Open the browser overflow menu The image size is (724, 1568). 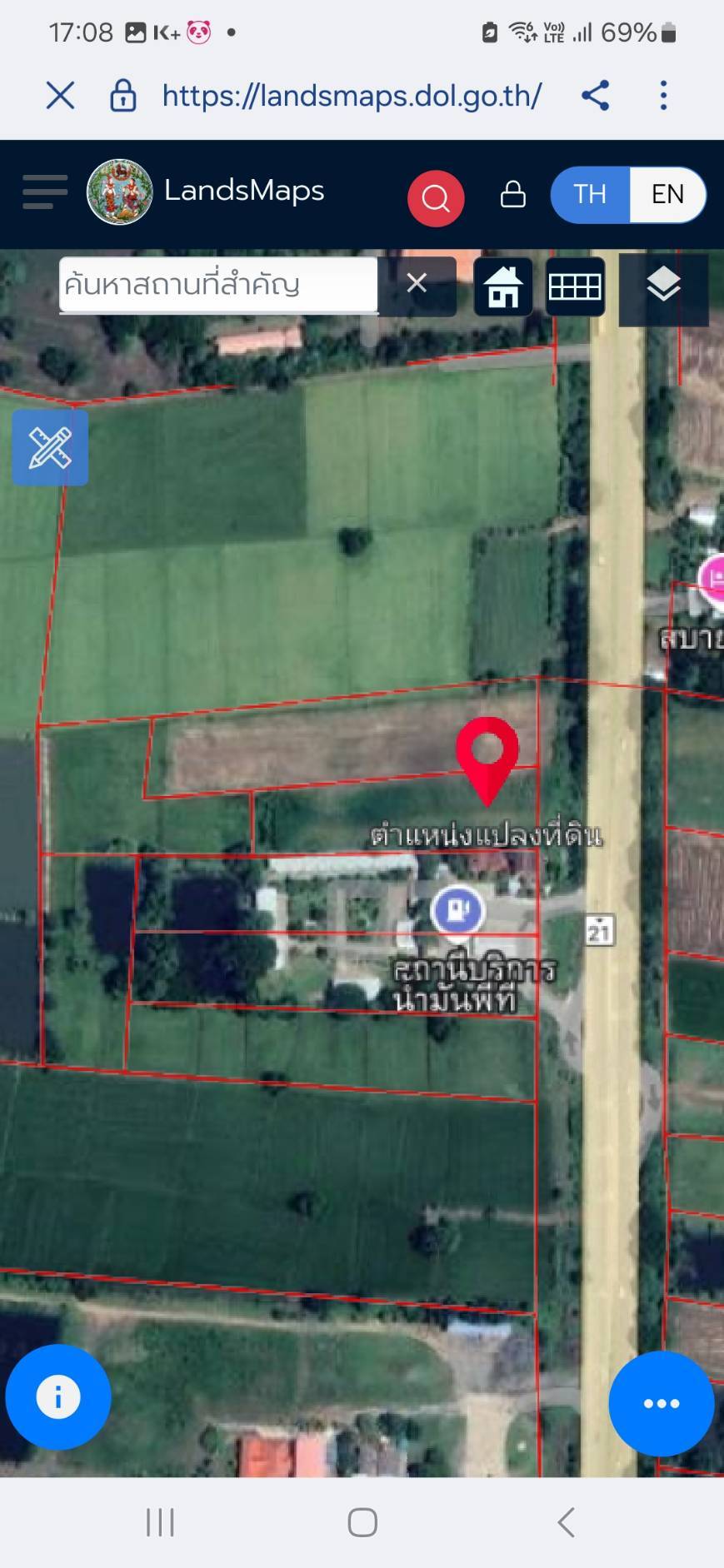tap(663, 96)
